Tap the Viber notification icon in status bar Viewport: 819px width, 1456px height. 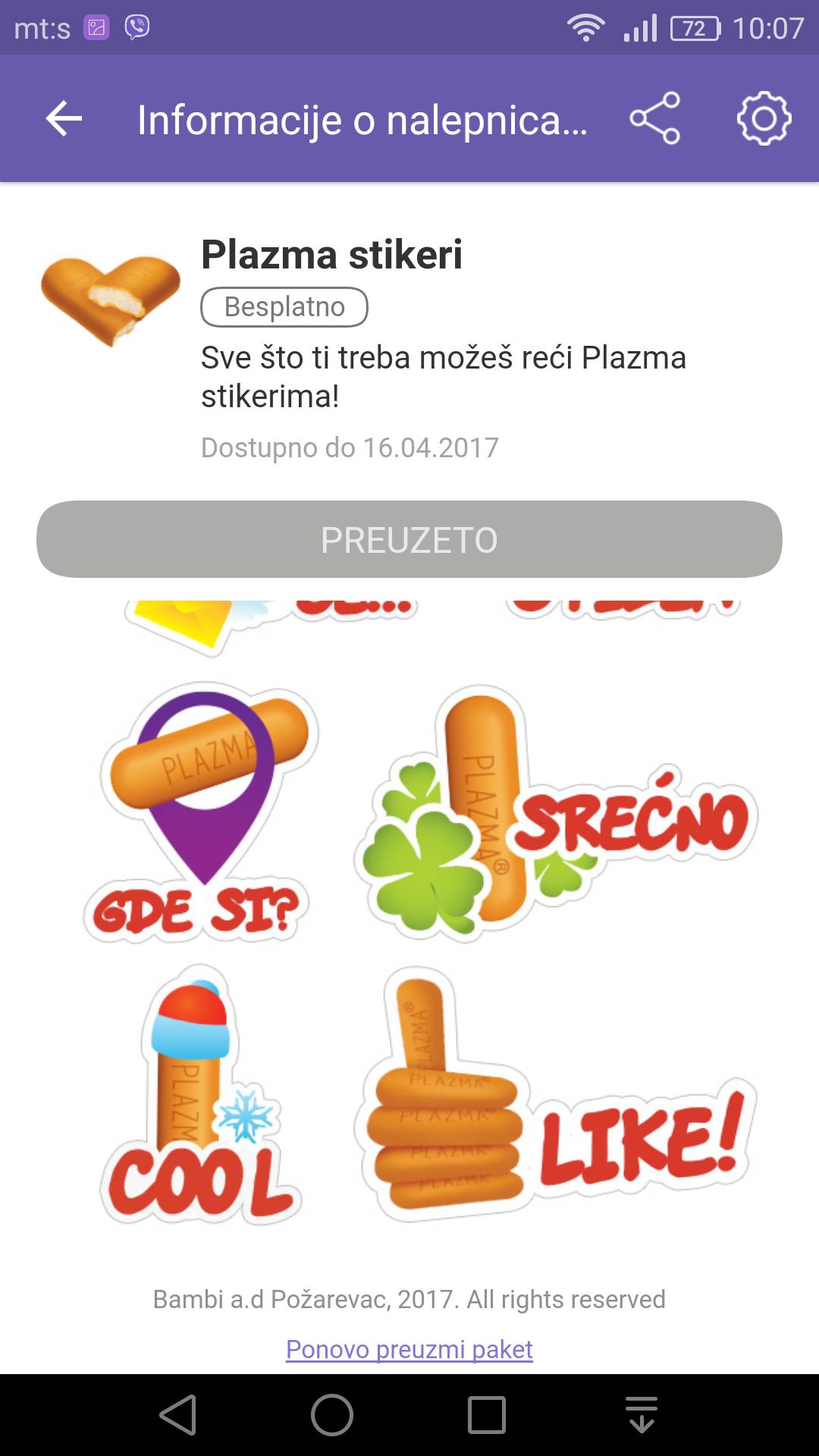(136, 27)
